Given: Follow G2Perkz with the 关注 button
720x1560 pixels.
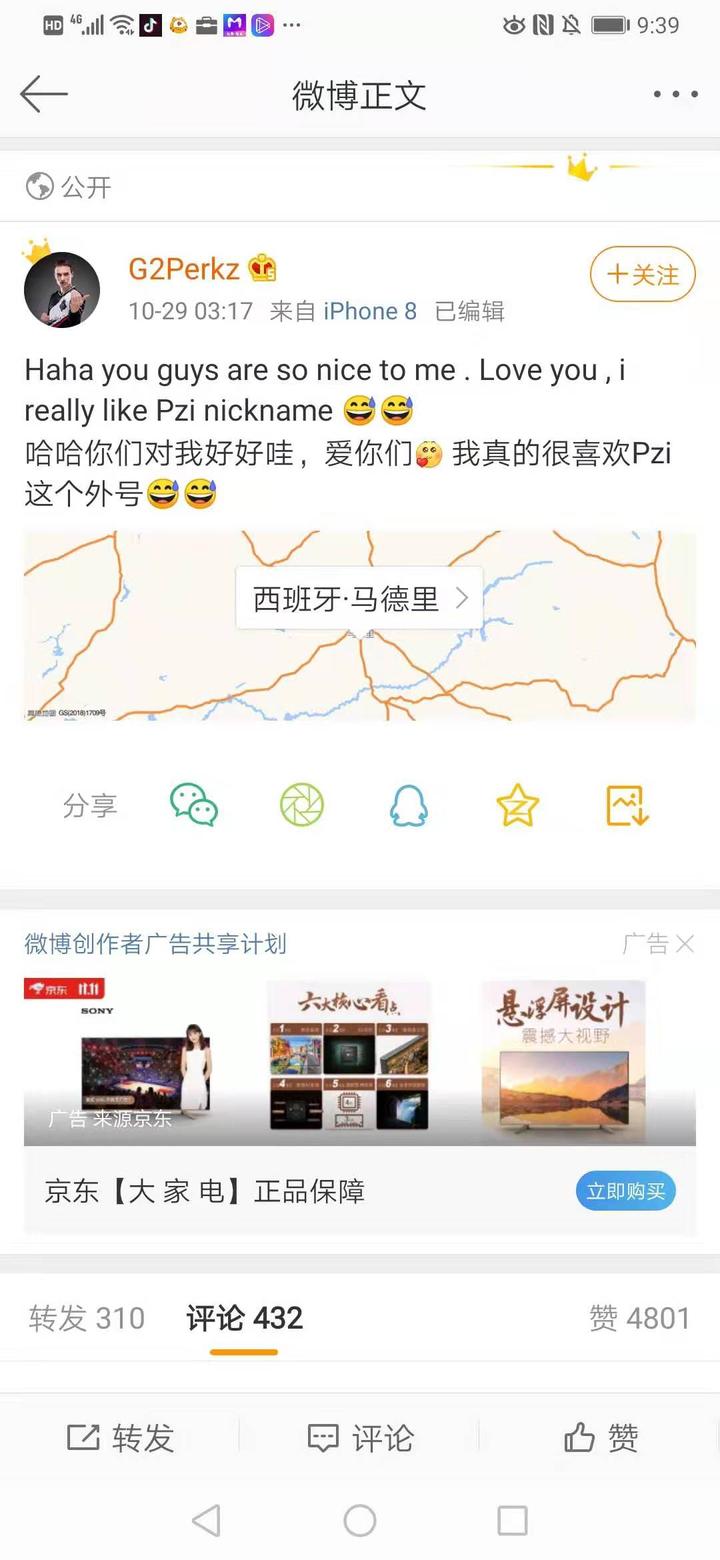Looking at the screenshot, I should click(642, 274).
